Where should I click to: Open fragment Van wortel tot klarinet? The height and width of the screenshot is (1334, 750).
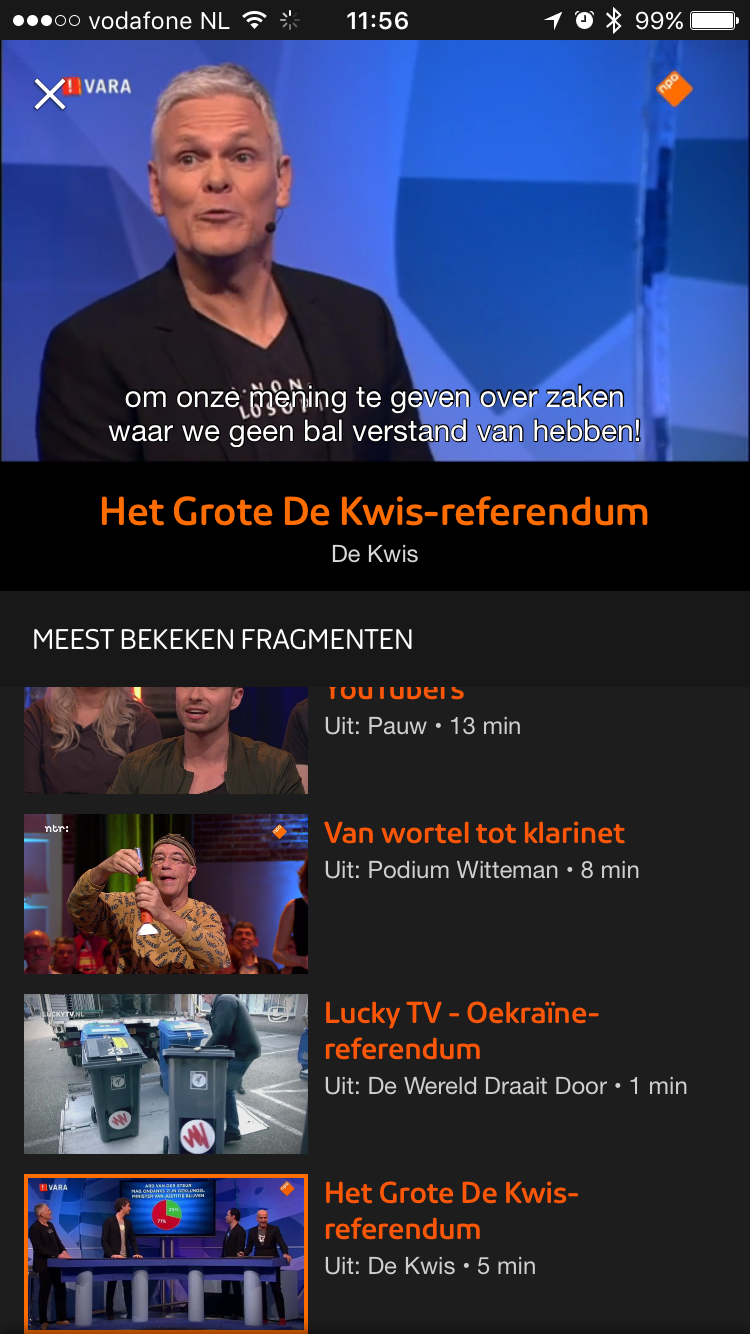coord(375,893)
